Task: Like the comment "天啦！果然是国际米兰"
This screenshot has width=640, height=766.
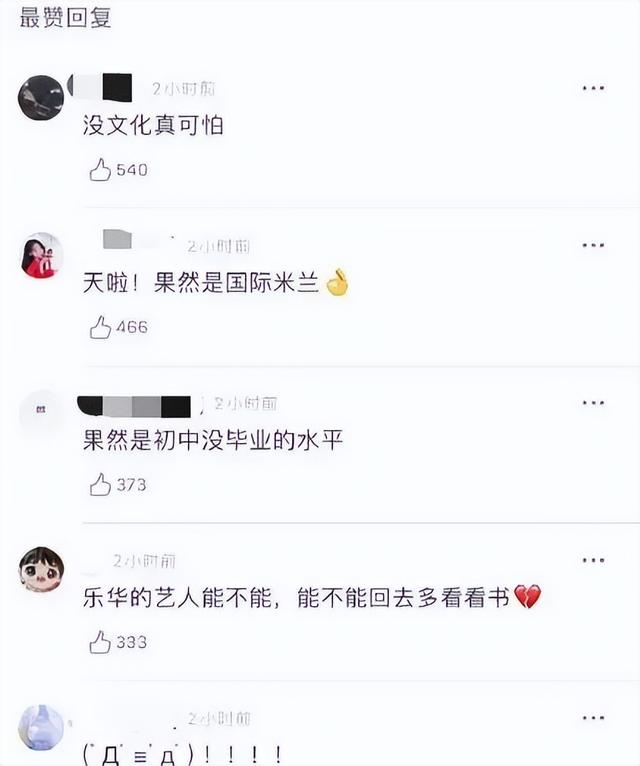Action: [100, 327]
